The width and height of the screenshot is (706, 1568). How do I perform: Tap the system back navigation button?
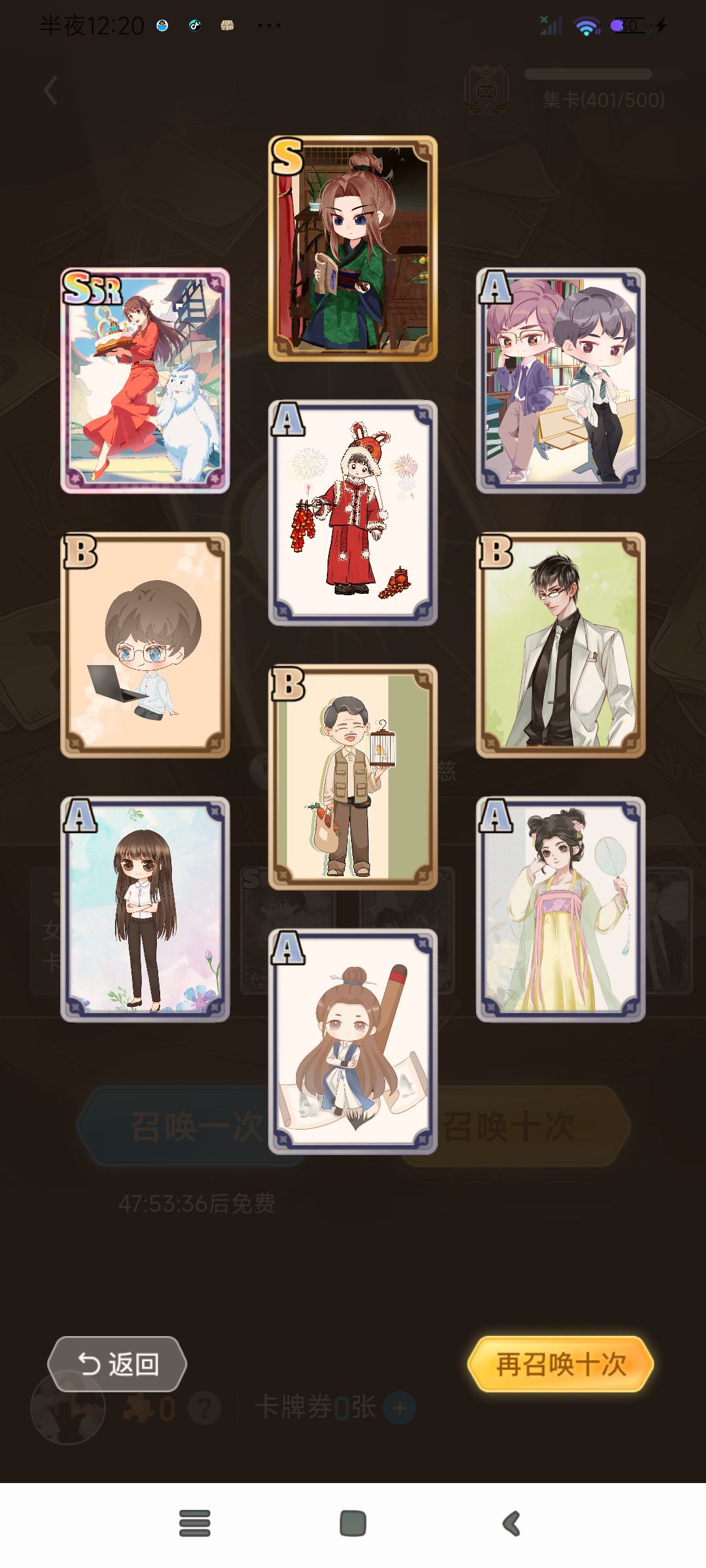[511, 1524]
